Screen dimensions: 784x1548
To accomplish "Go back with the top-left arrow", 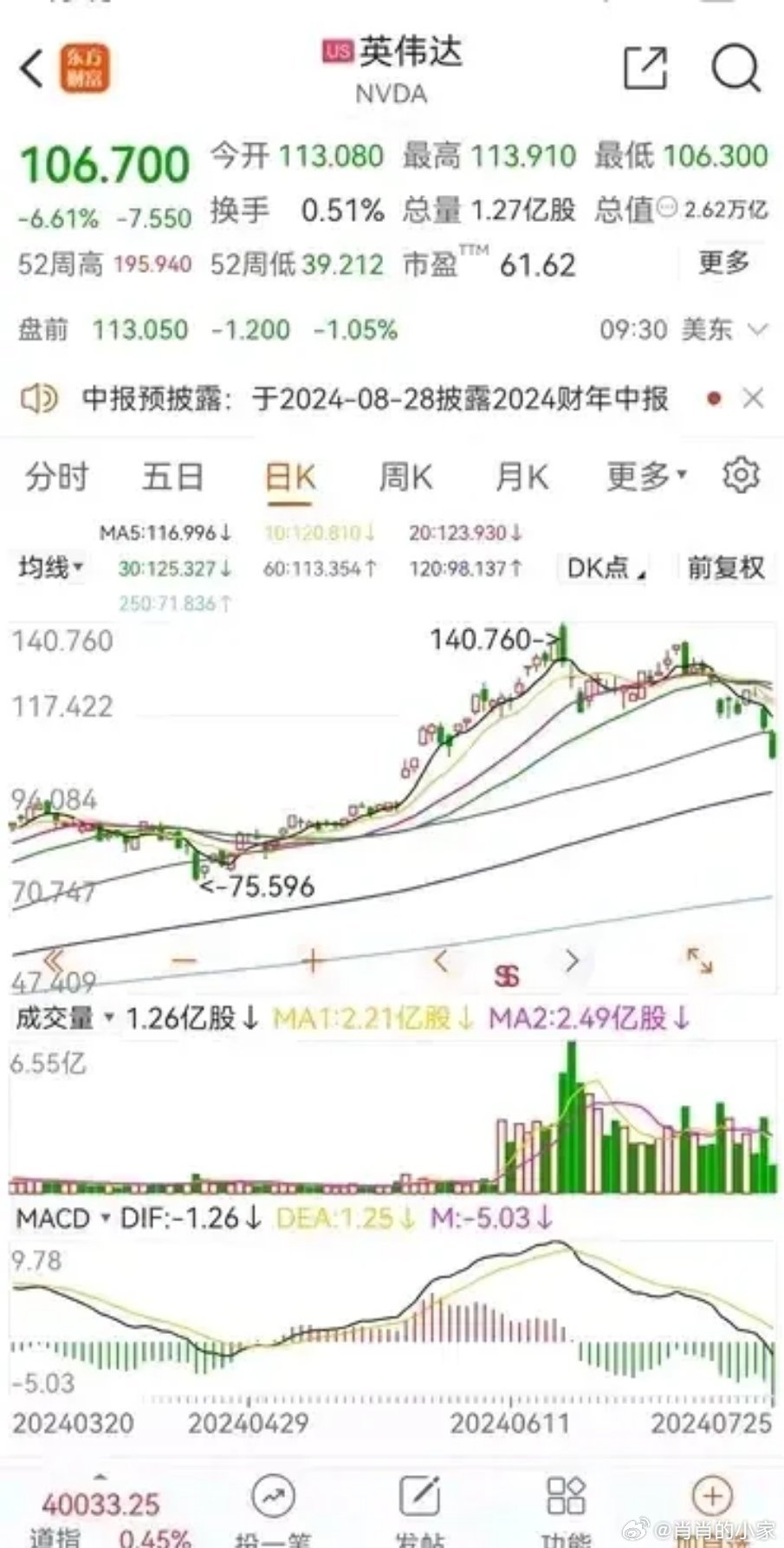I will tap(31, 68).
